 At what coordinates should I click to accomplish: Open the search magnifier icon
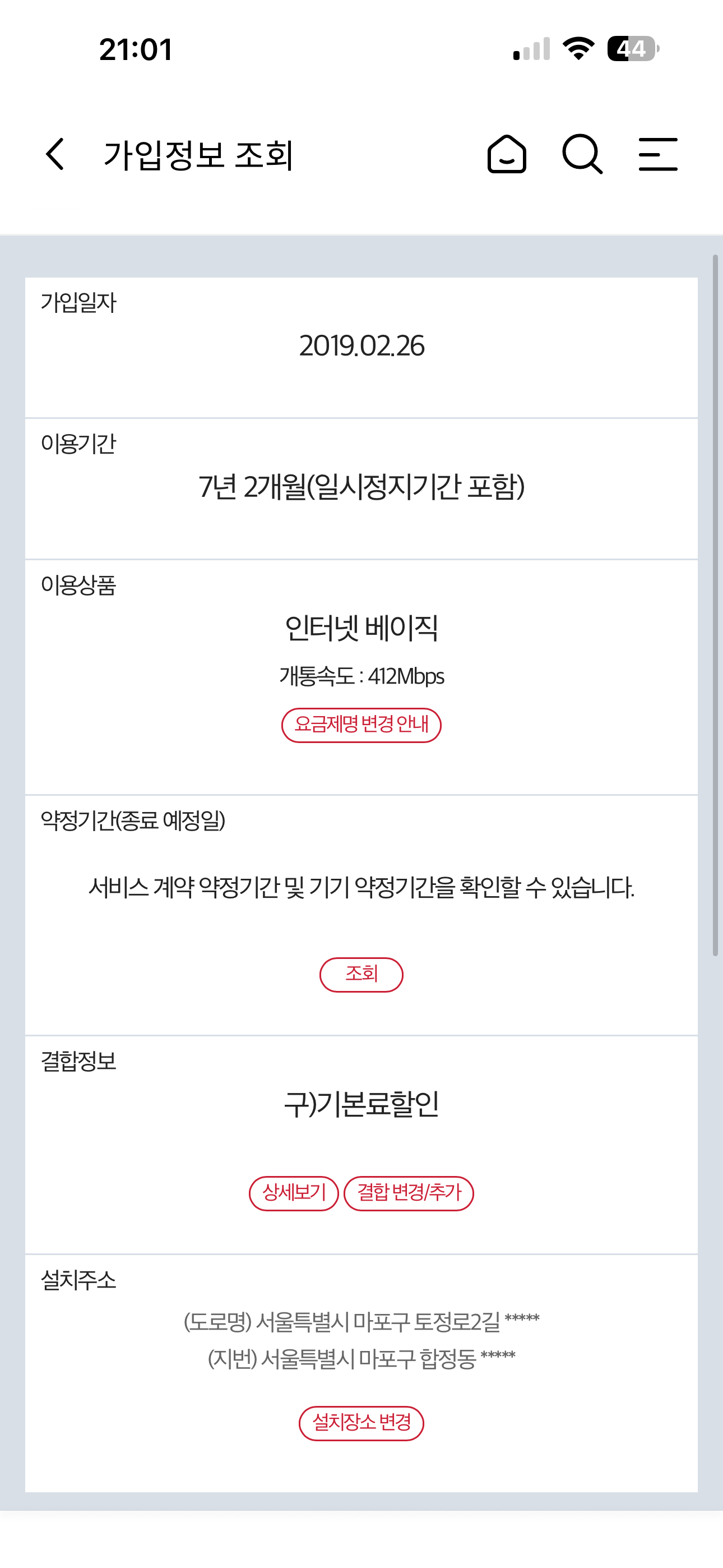(x=582, y=154)
